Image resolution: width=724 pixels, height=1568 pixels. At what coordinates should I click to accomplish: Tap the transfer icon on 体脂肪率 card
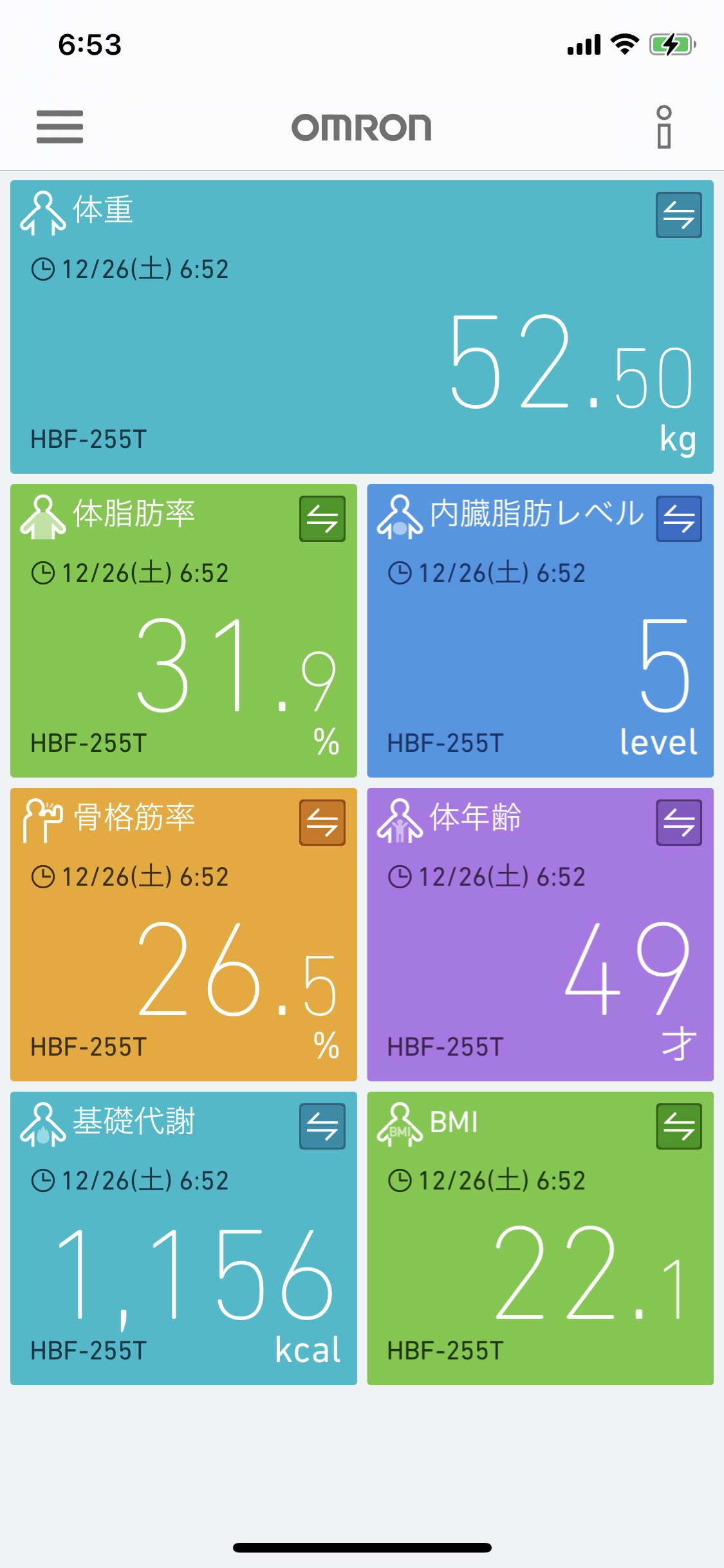coord(322,519)
